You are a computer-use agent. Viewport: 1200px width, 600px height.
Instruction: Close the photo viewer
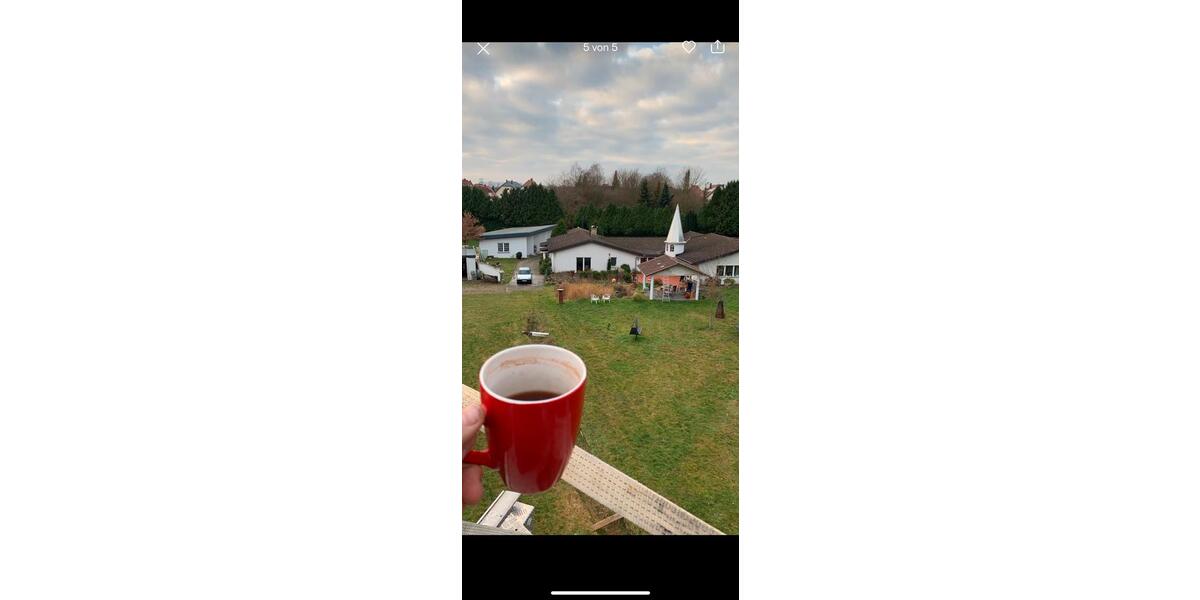coord(483,48)
